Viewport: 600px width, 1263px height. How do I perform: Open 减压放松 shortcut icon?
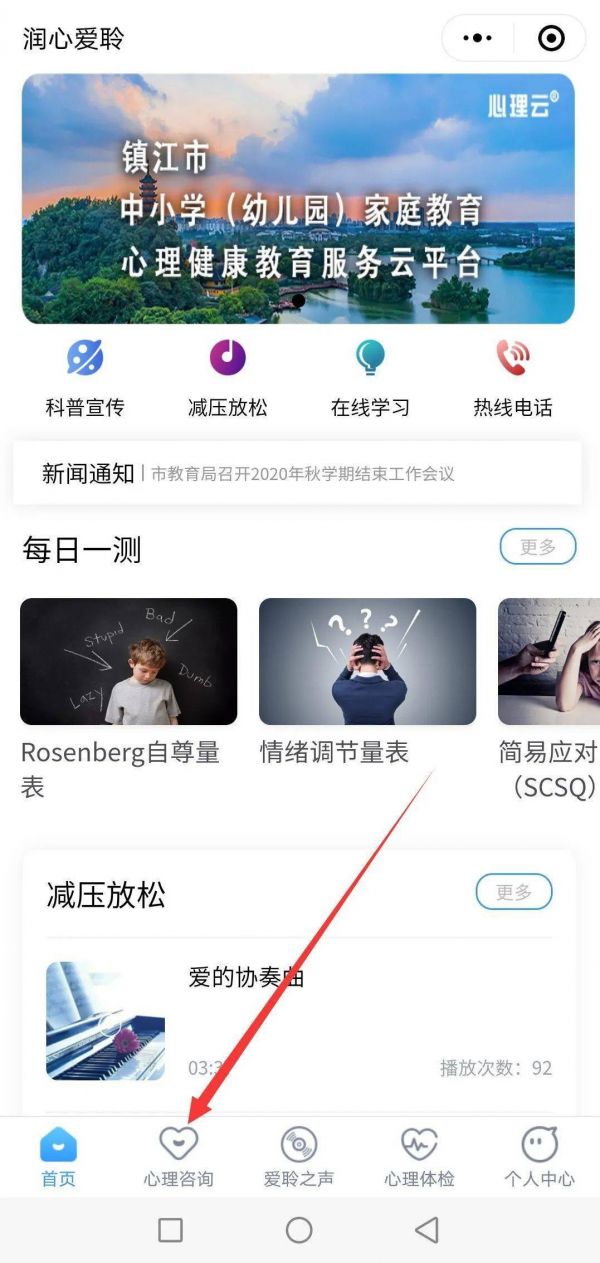click(228, 378)
